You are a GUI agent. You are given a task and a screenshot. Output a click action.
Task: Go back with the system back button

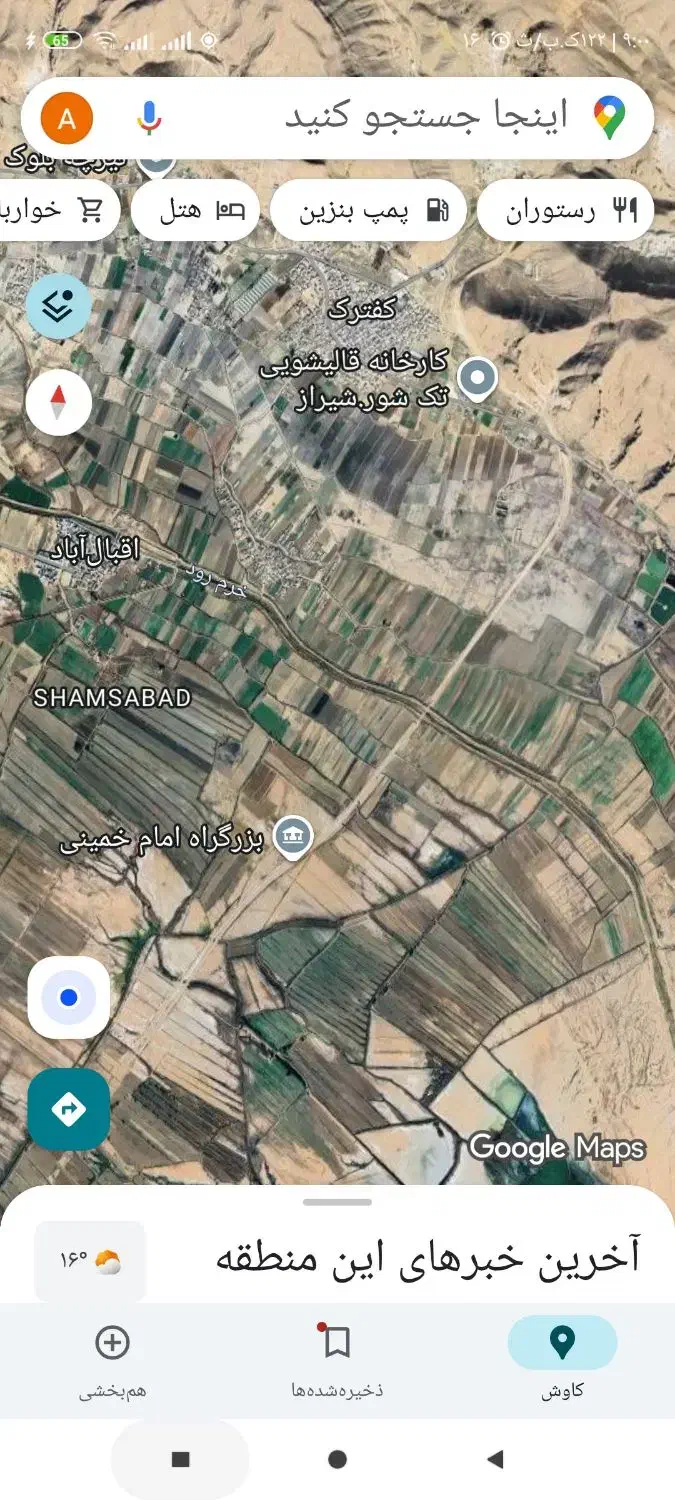point(495,1459)
